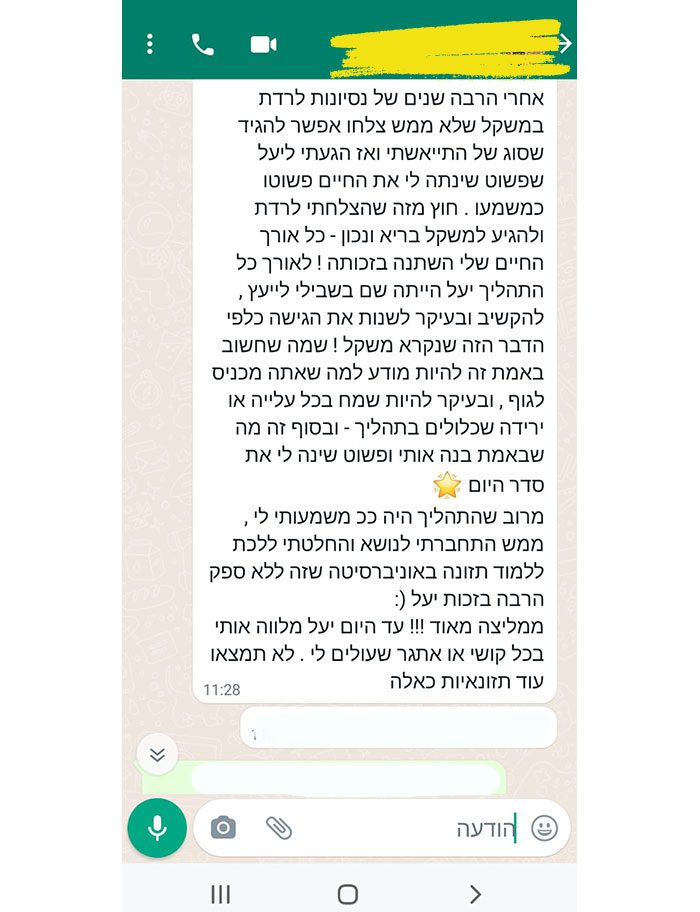This screenshot has height=912, width=700.
Task: Start a voice call
Action: (x=203, y=44)
